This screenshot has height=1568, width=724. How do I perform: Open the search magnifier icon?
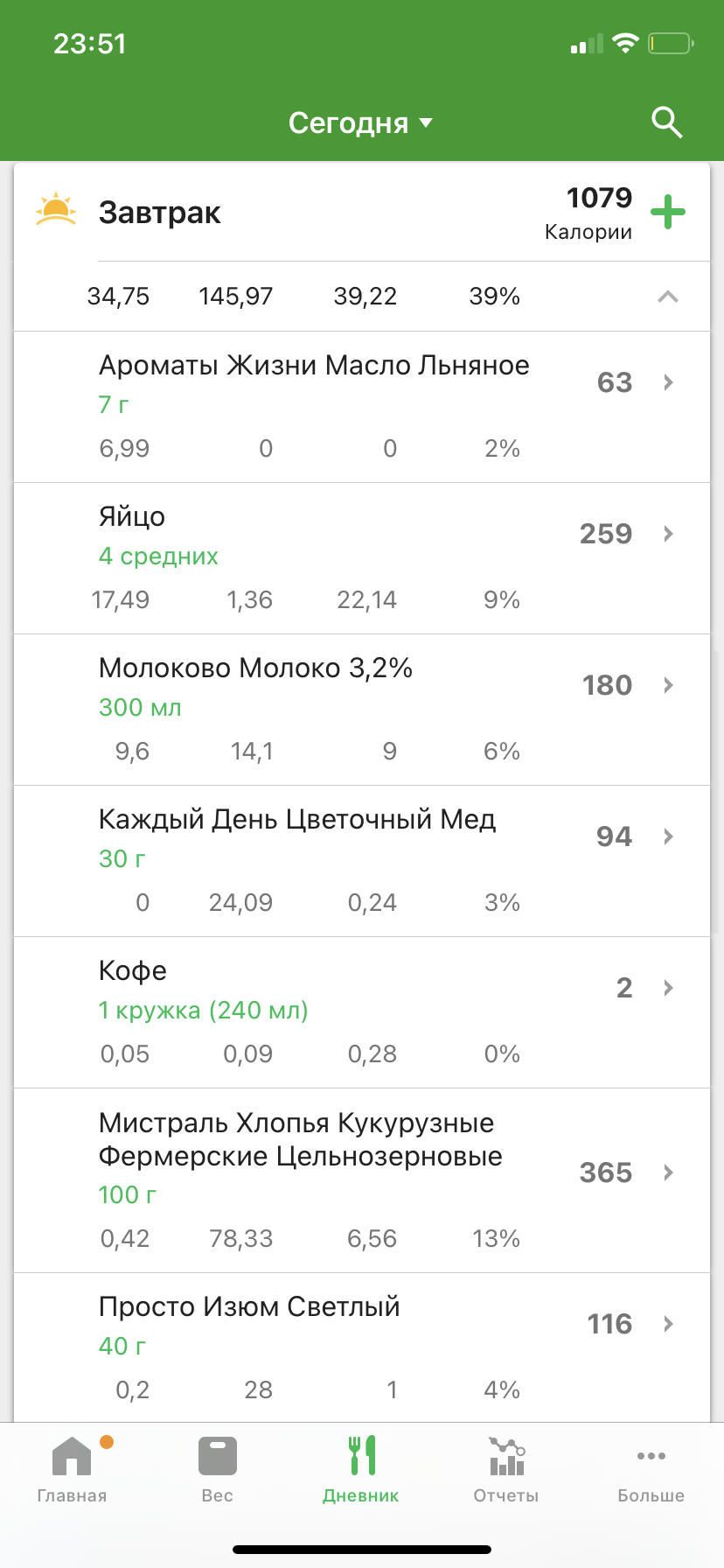(x=666, y=123)
